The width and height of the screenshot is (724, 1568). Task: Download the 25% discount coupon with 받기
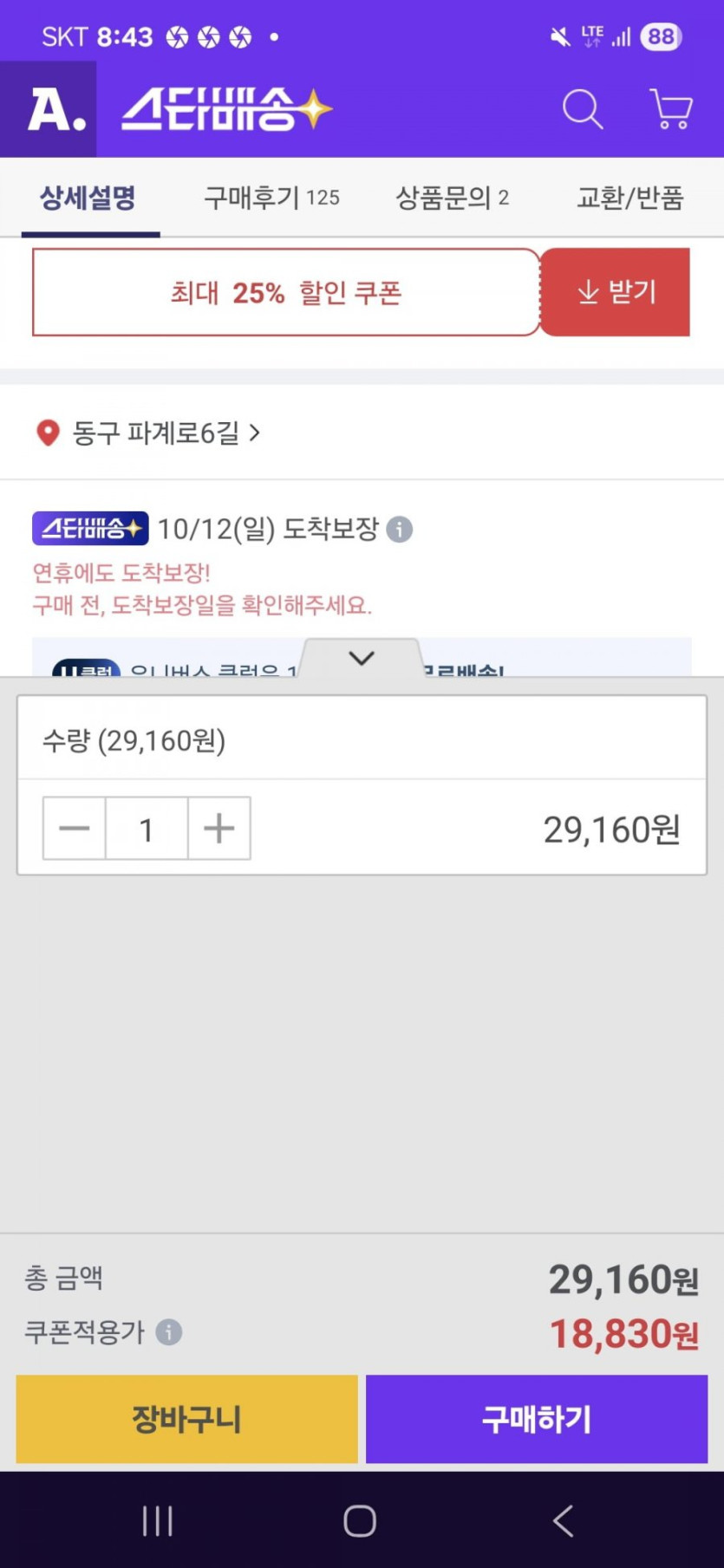[616, 292]
